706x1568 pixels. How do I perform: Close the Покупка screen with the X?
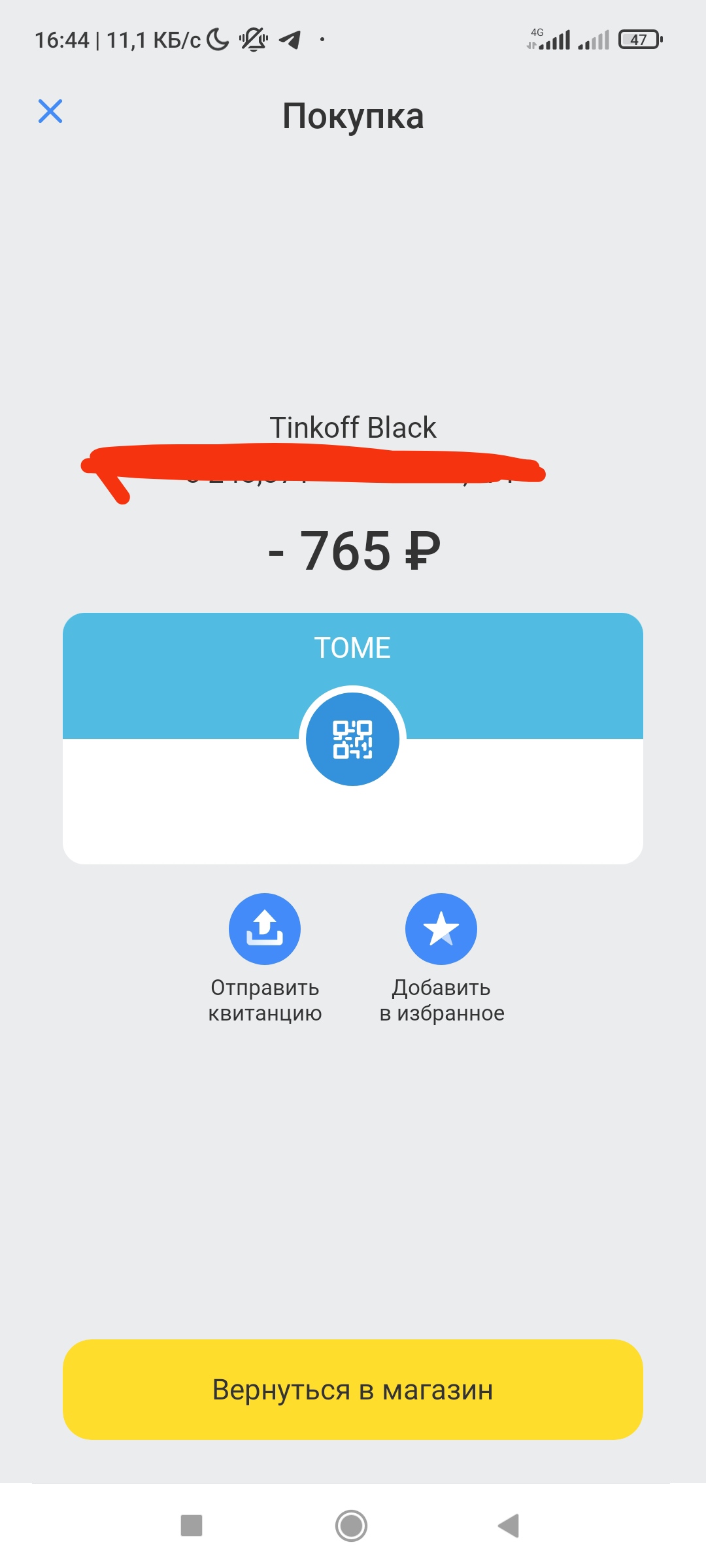pyautogui.click(x=50, y=111)
